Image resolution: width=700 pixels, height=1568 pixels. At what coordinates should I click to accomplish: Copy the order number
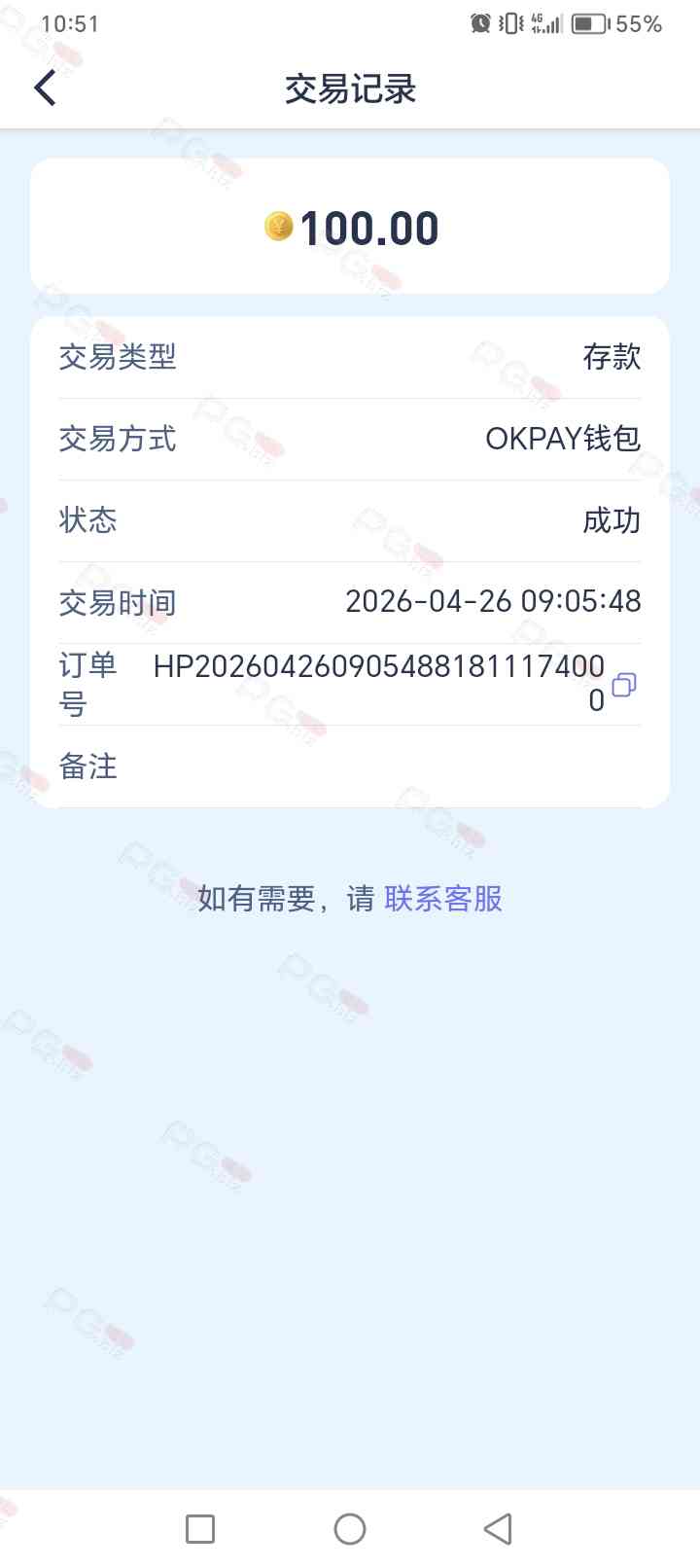click(624, 685)
